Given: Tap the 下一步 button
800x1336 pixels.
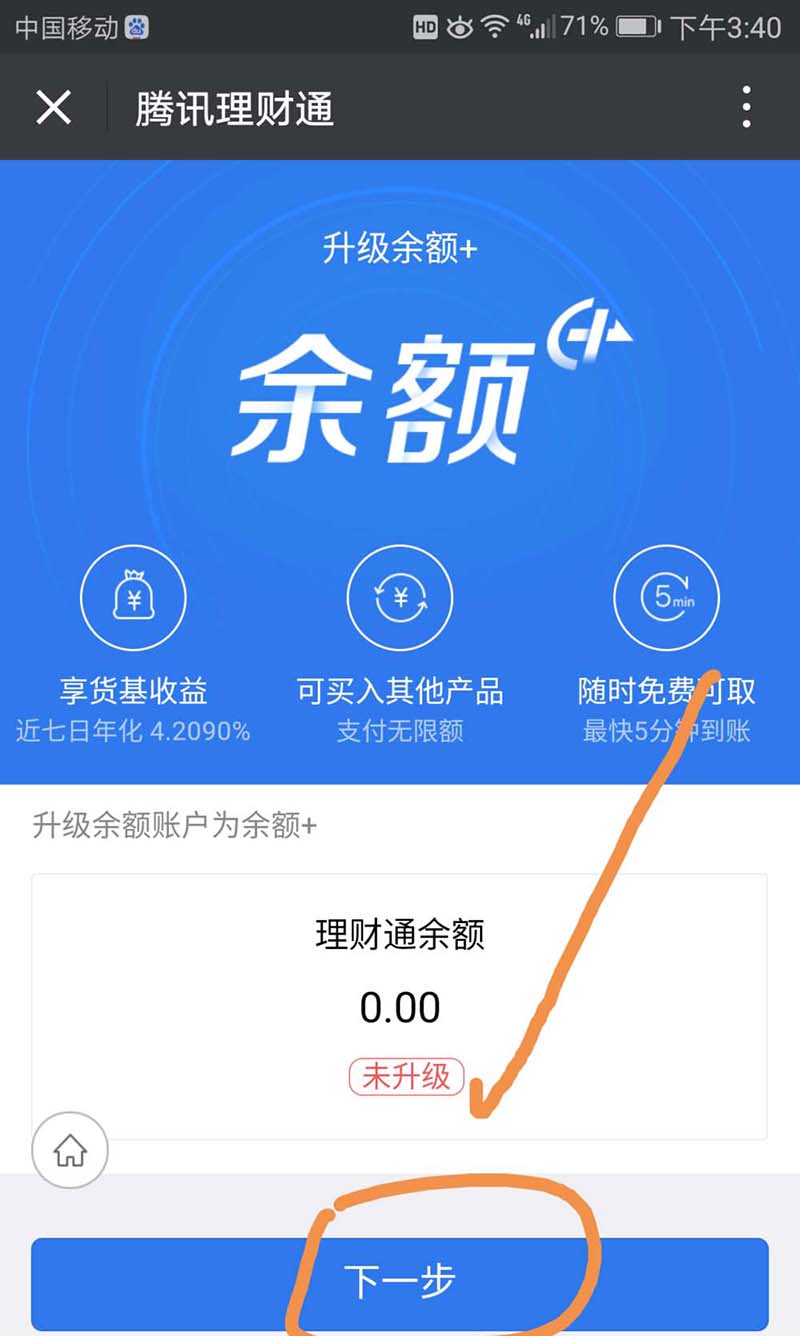Looking at the screenshot, I should (x=400, y=1282).
